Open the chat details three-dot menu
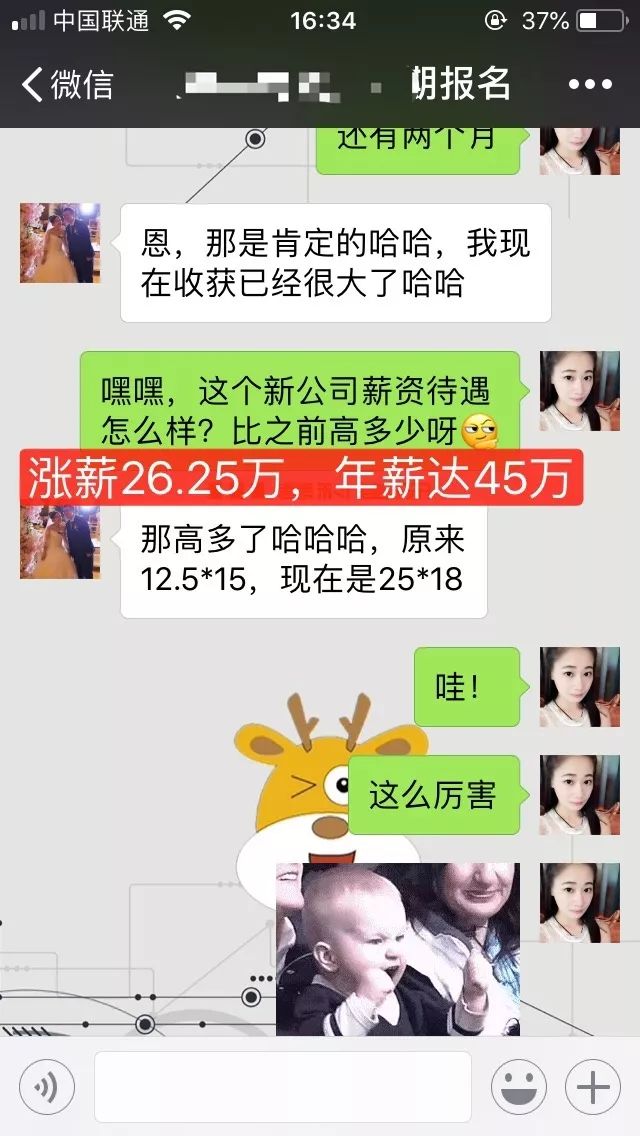 589,84
